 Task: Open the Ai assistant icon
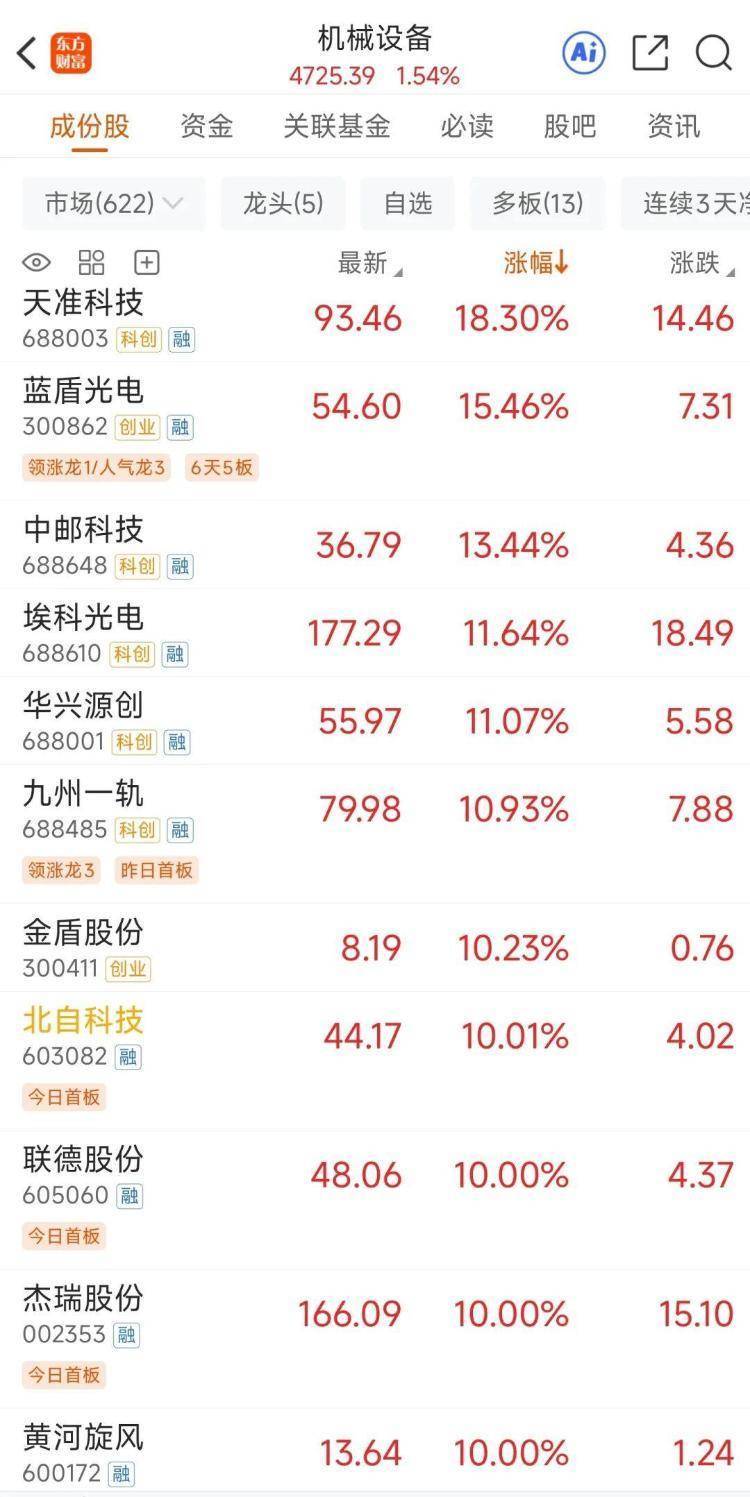pyautogui.click(x=584, y=52)
